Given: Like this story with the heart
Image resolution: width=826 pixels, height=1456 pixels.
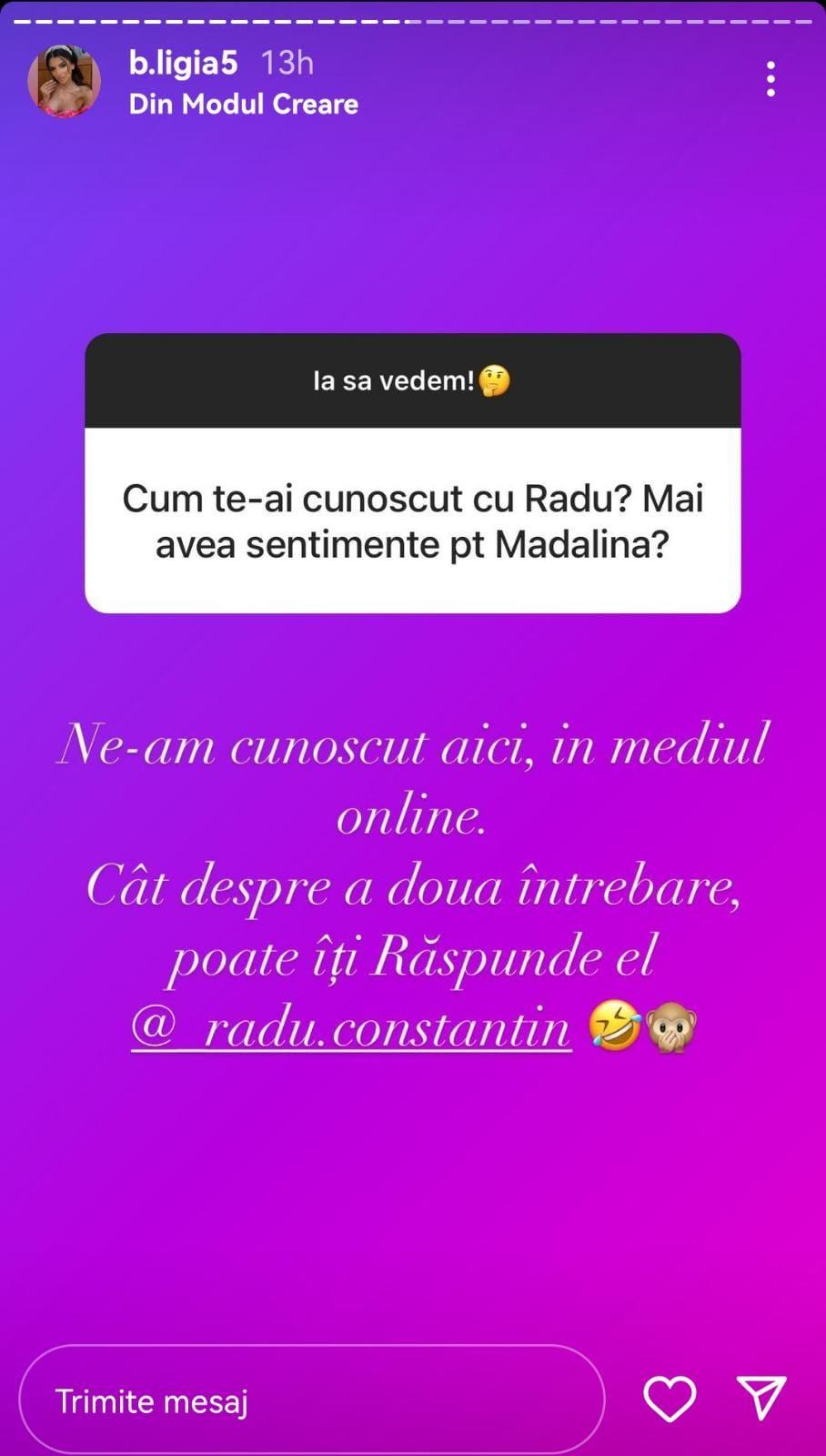Looking at the screenshot, I should [670, 1399].
